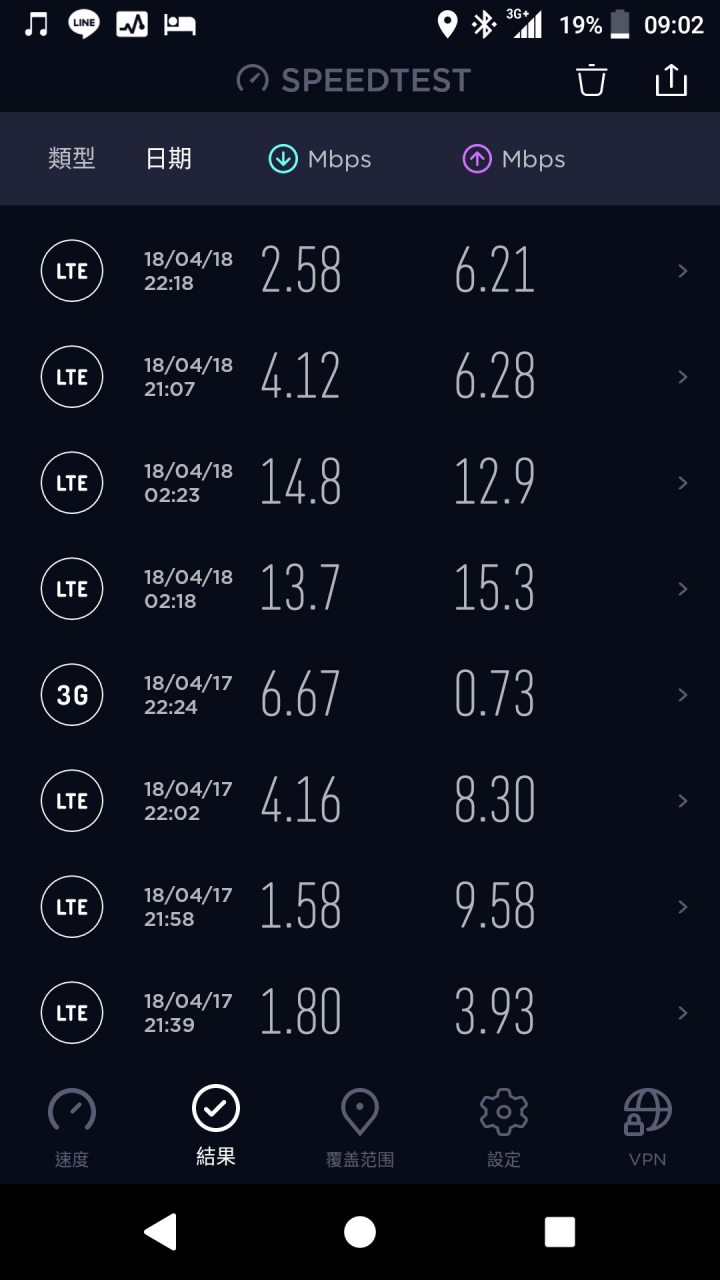Sort results by 日期 column

point(168,159)
